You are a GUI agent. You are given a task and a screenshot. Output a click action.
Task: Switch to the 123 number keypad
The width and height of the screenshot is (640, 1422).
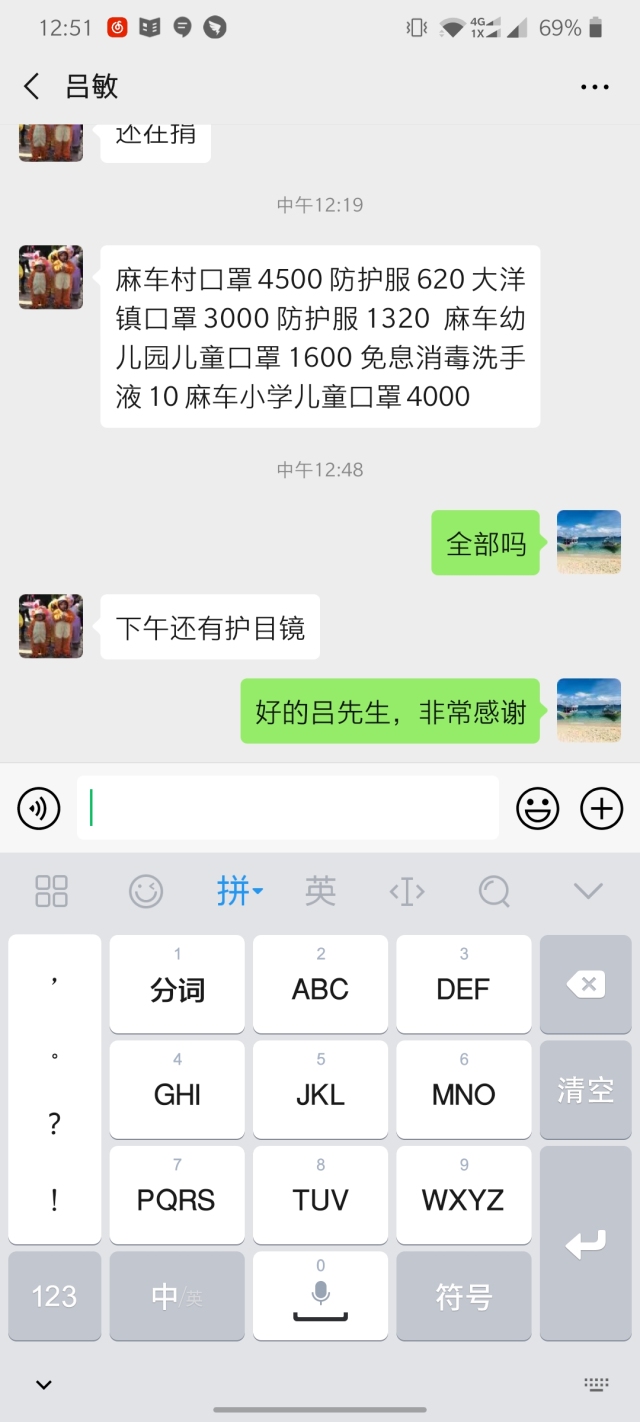point(54,1296)
